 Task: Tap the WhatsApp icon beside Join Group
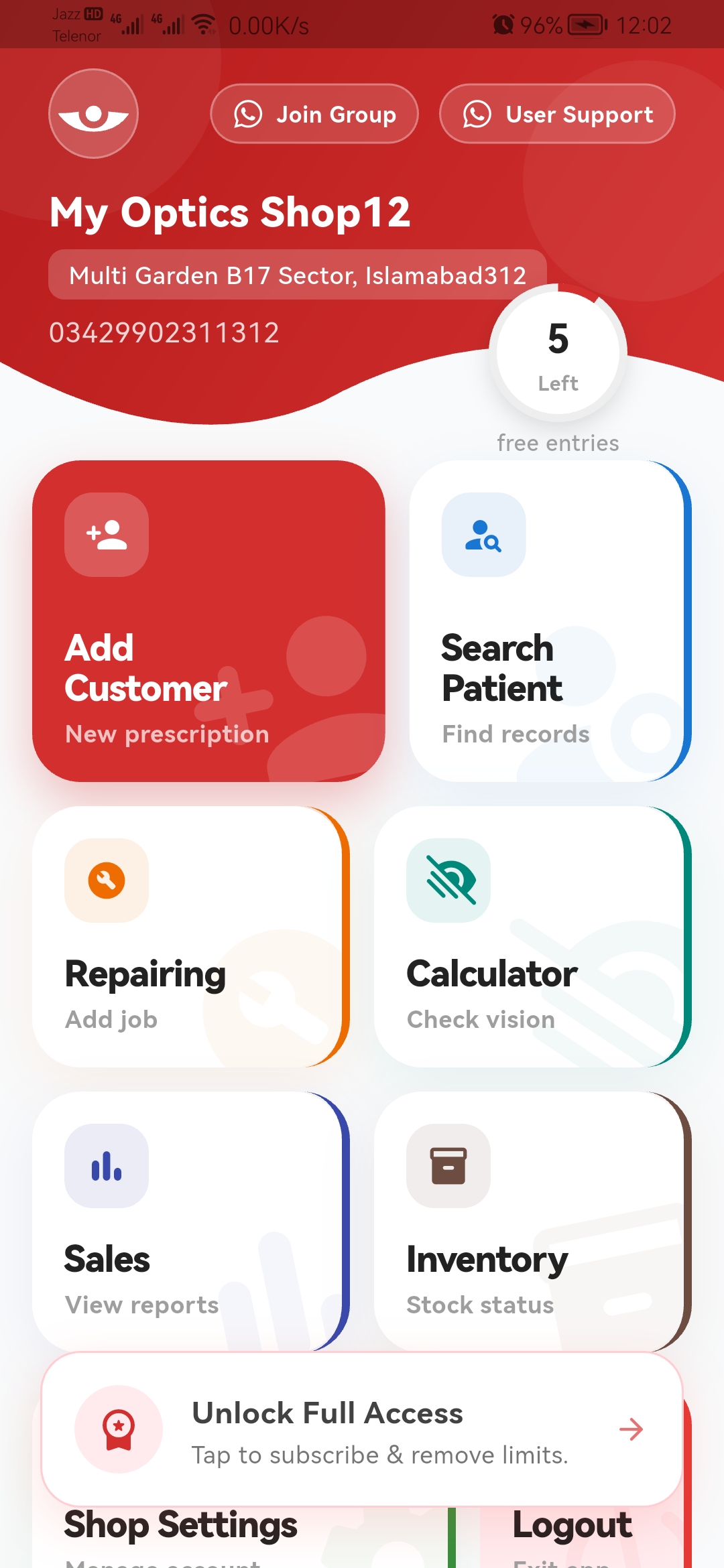click(248, 114)
